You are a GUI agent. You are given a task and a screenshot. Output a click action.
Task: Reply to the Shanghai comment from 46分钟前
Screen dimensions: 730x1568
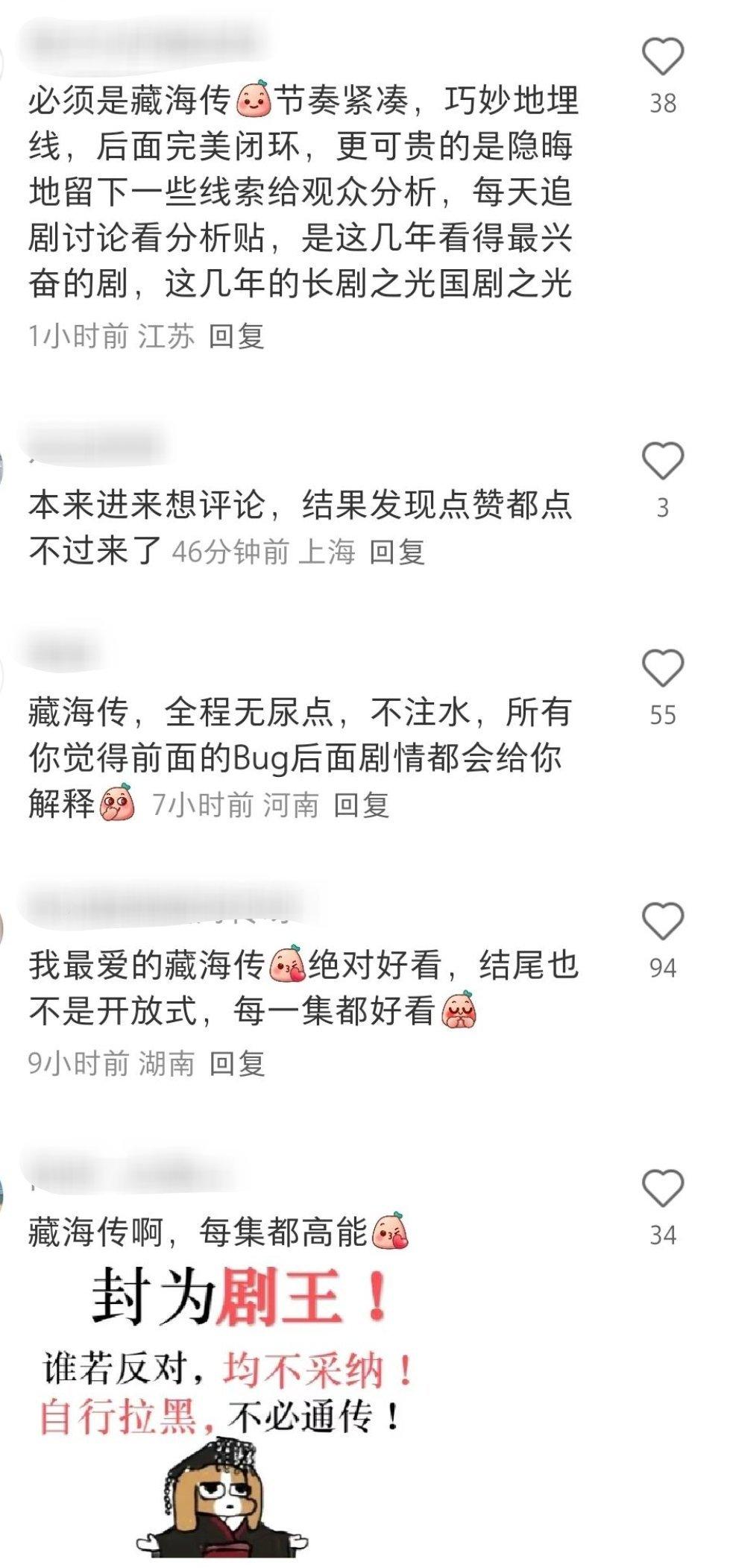point(397,552)
